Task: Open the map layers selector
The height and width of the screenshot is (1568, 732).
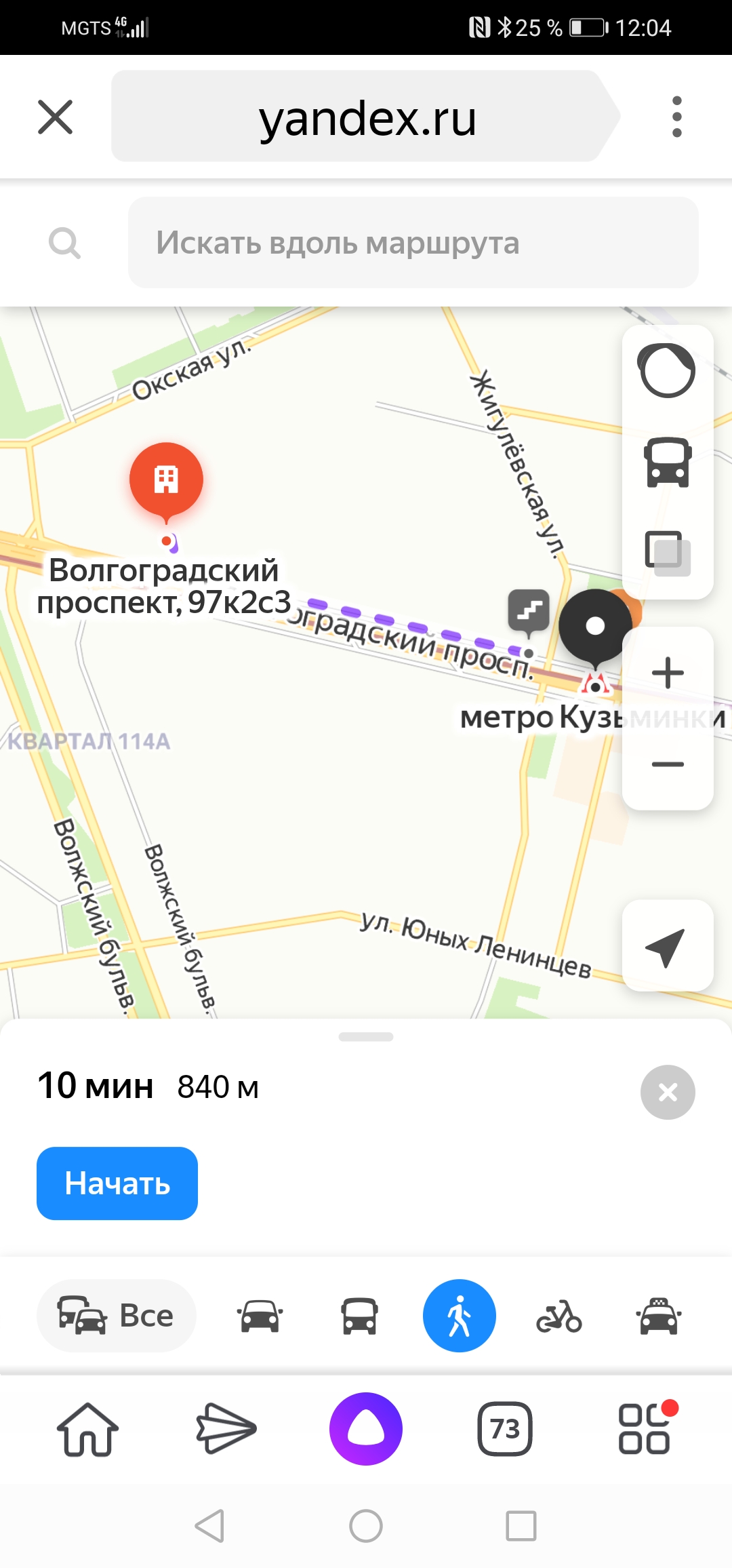Action: (x=668, y=552)
